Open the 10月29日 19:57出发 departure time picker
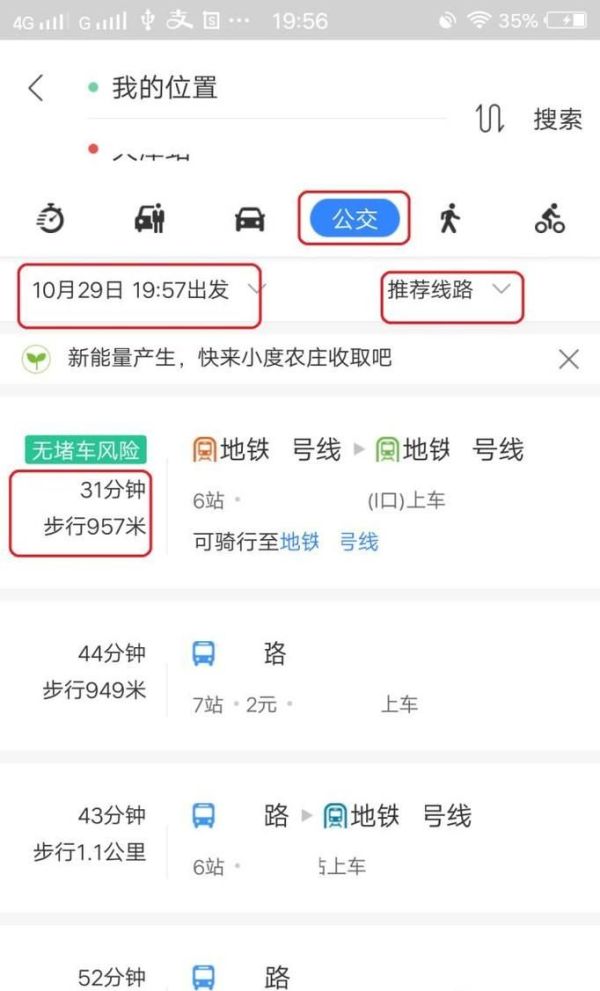Viewport: 600px width, 991px height. click(x=140, y=291)
